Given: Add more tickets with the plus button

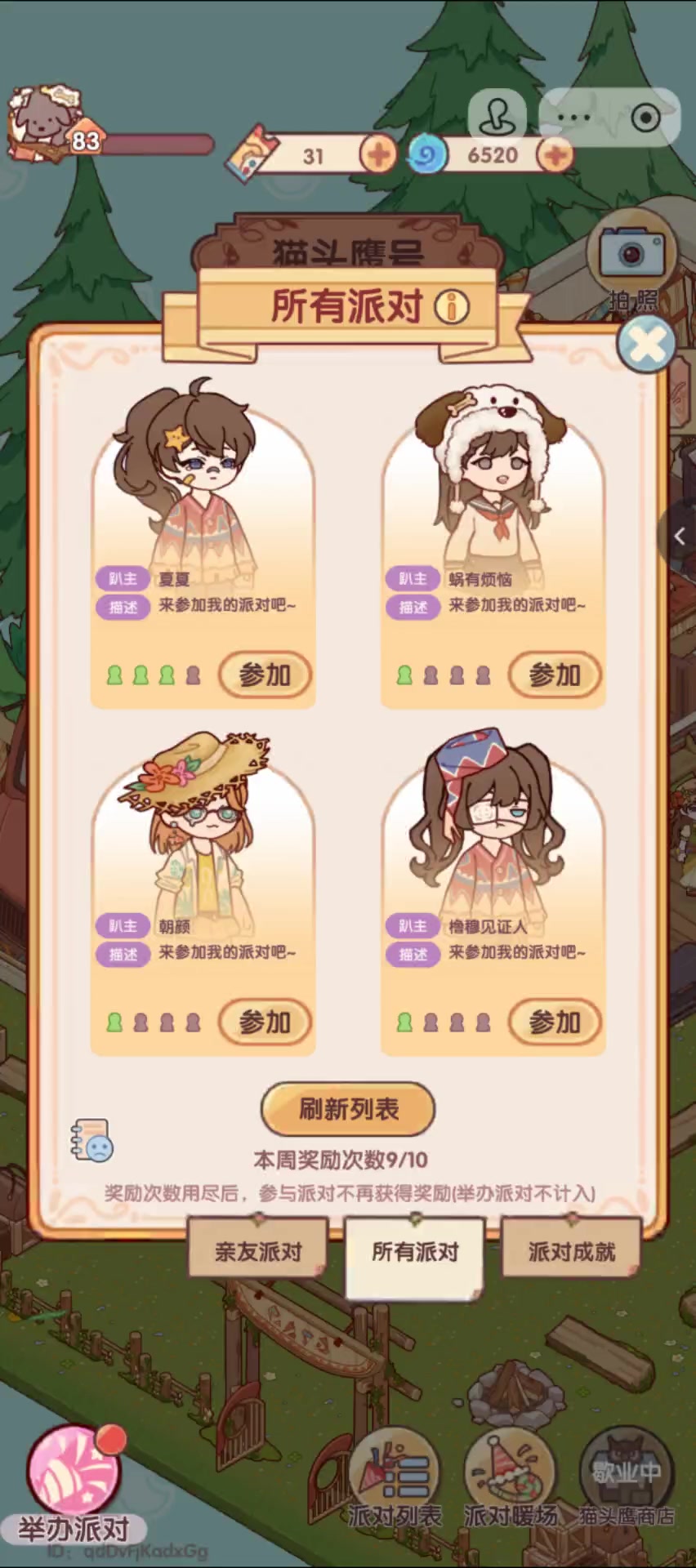Looking at the screenshot, I should (377, 154).
